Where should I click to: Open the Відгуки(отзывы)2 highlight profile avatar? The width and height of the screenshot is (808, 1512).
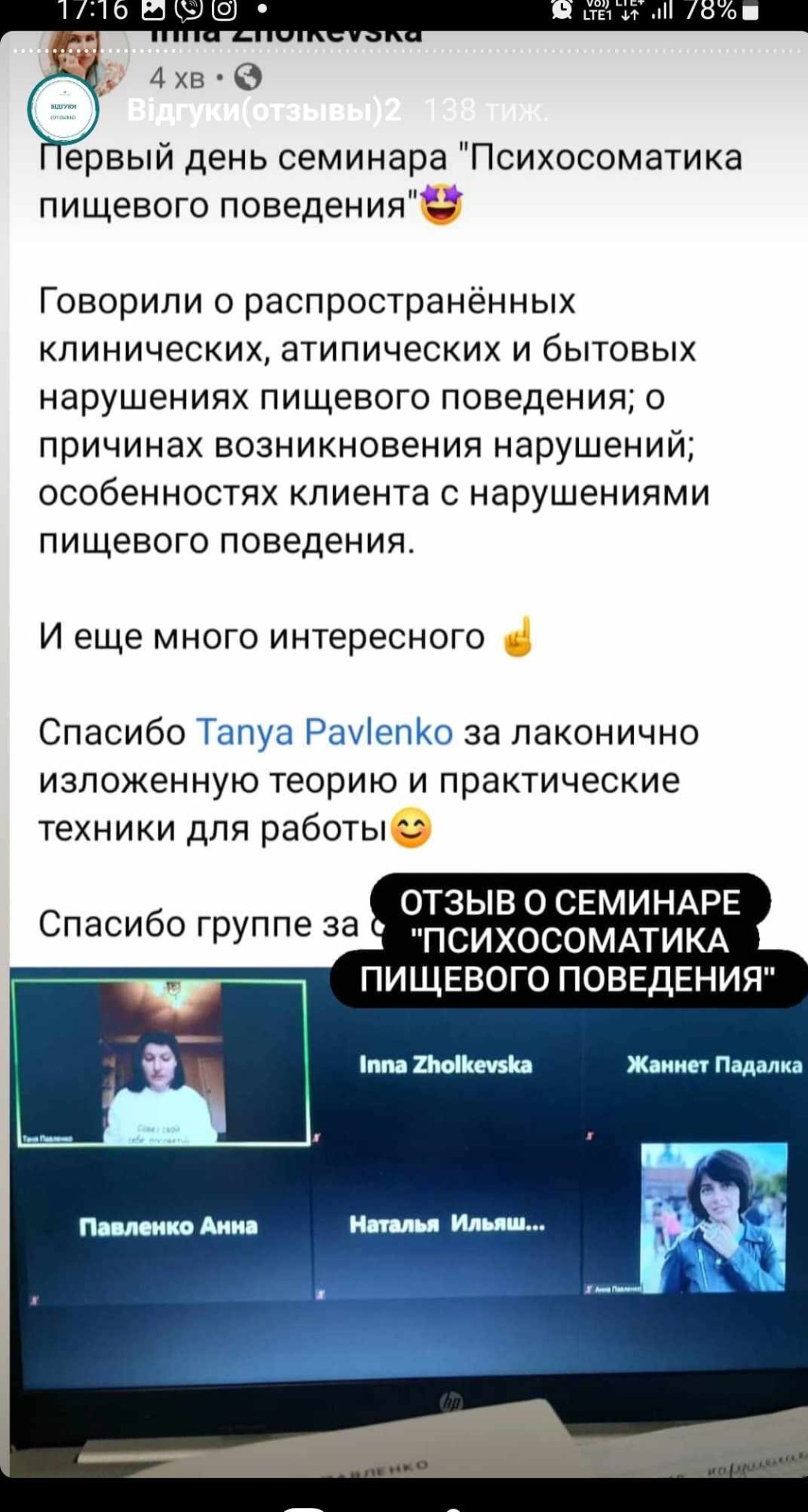point(63,110)
